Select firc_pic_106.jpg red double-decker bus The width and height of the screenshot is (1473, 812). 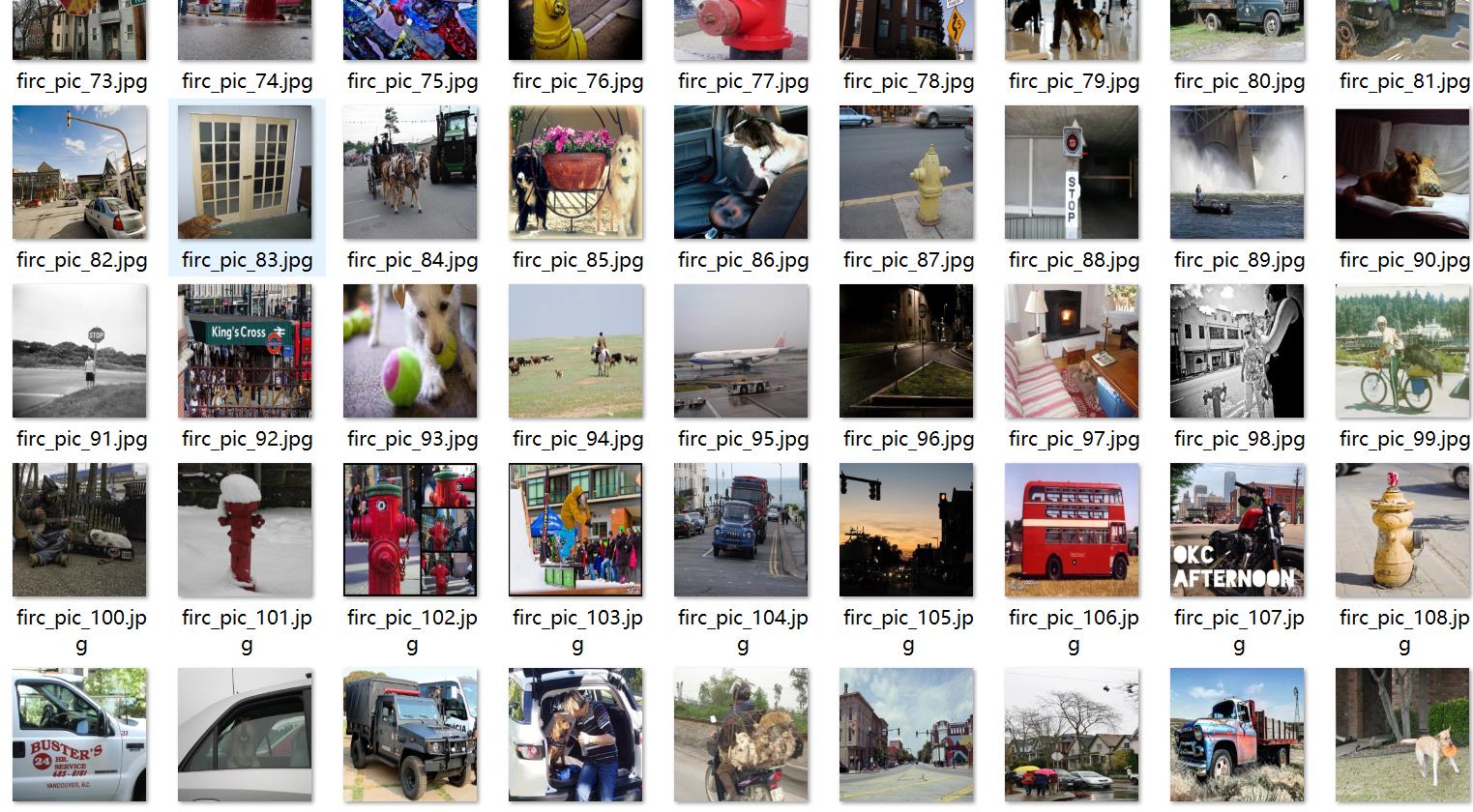click(1073, 530)
